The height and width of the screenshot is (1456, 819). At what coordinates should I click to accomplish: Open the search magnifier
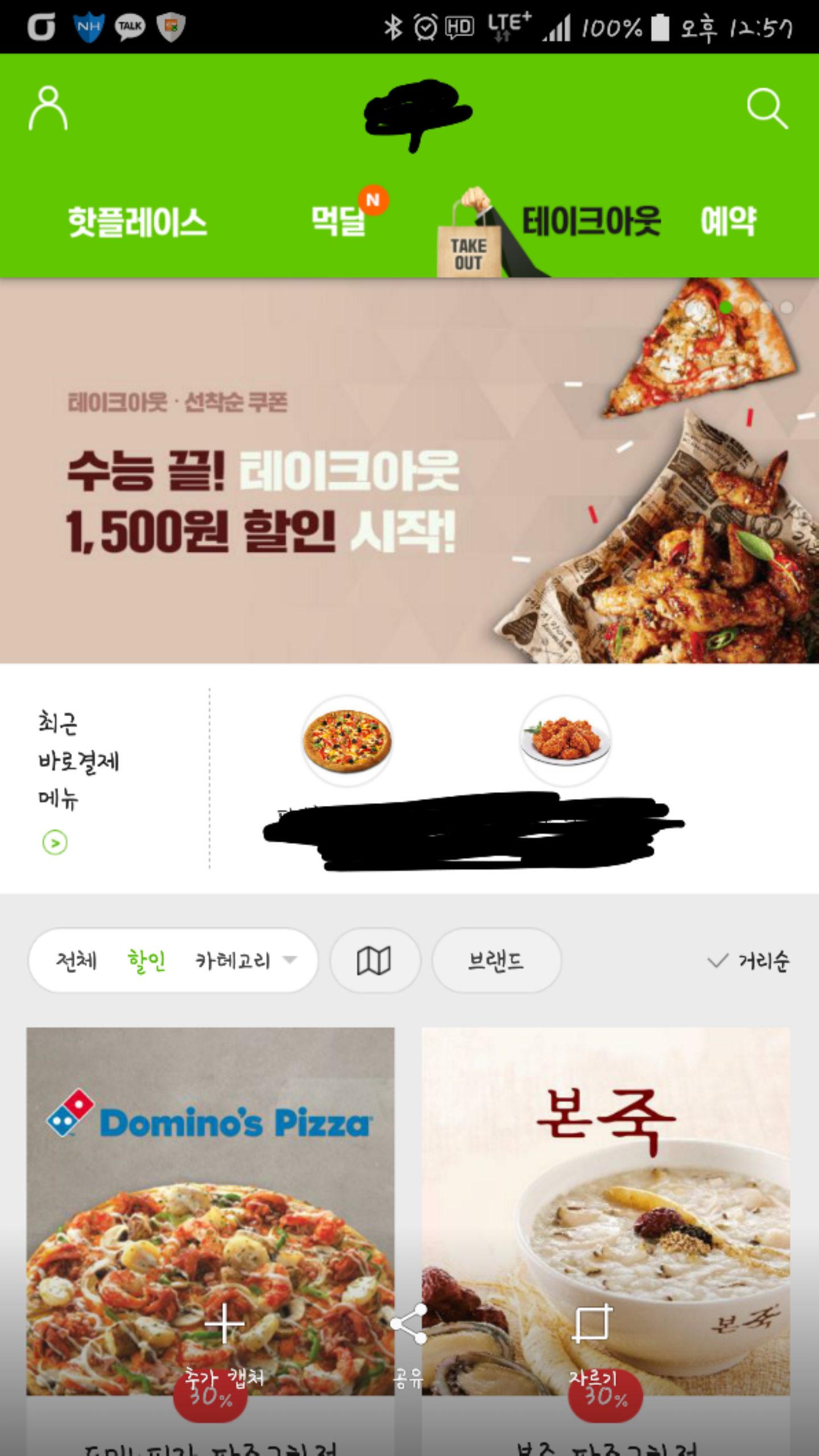767,108
